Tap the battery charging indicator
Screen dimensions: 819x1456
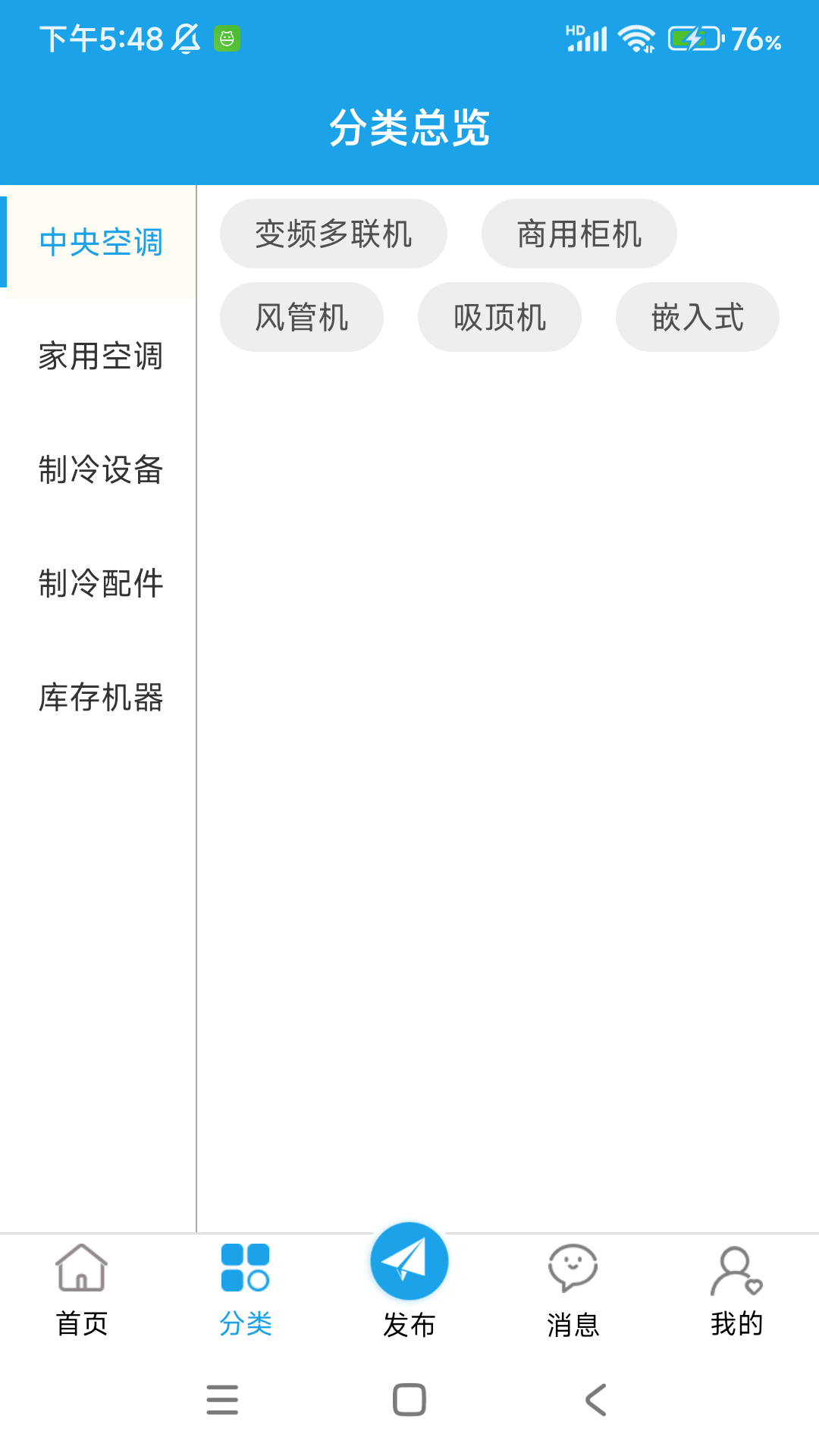coord(692,36)
